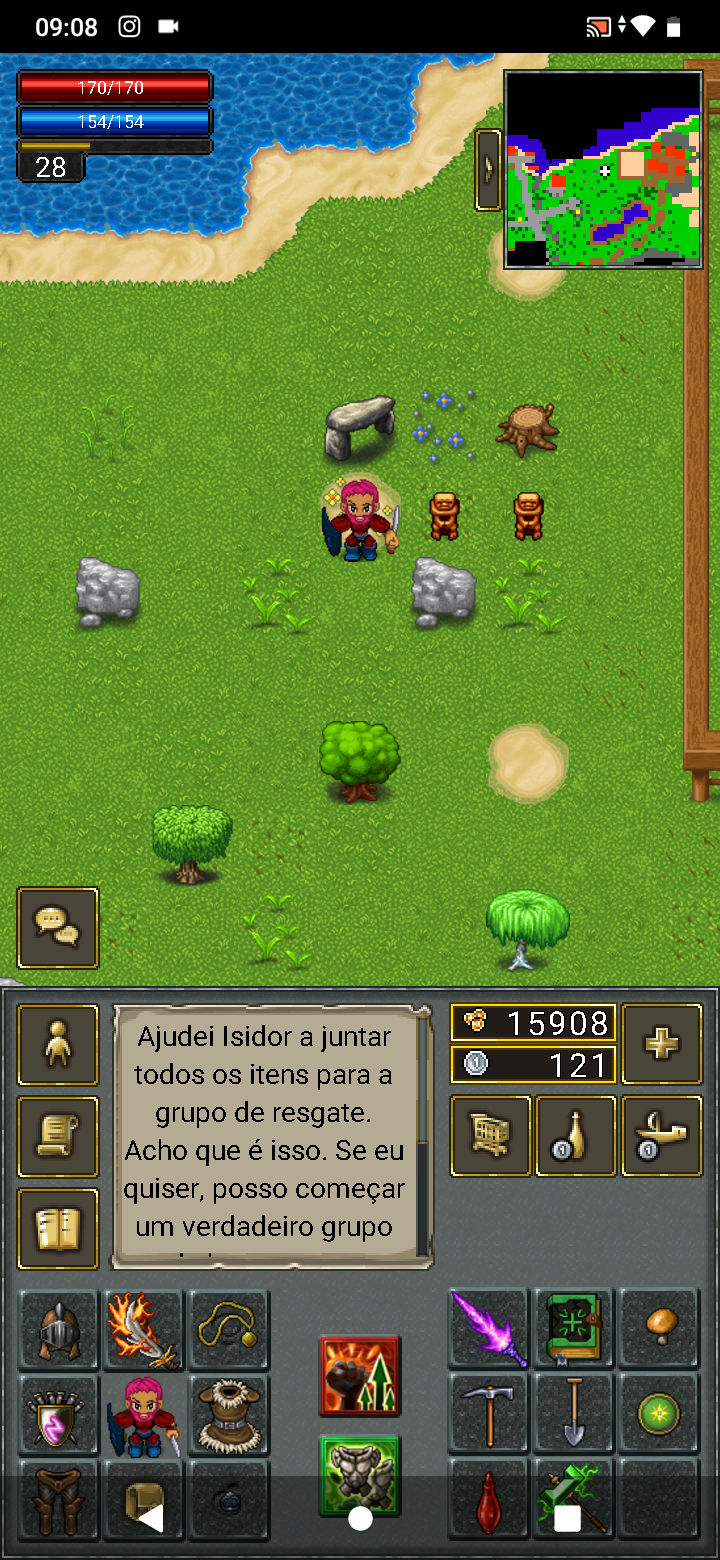Select the flaming sword weapon slot

tap(143, 1330)
